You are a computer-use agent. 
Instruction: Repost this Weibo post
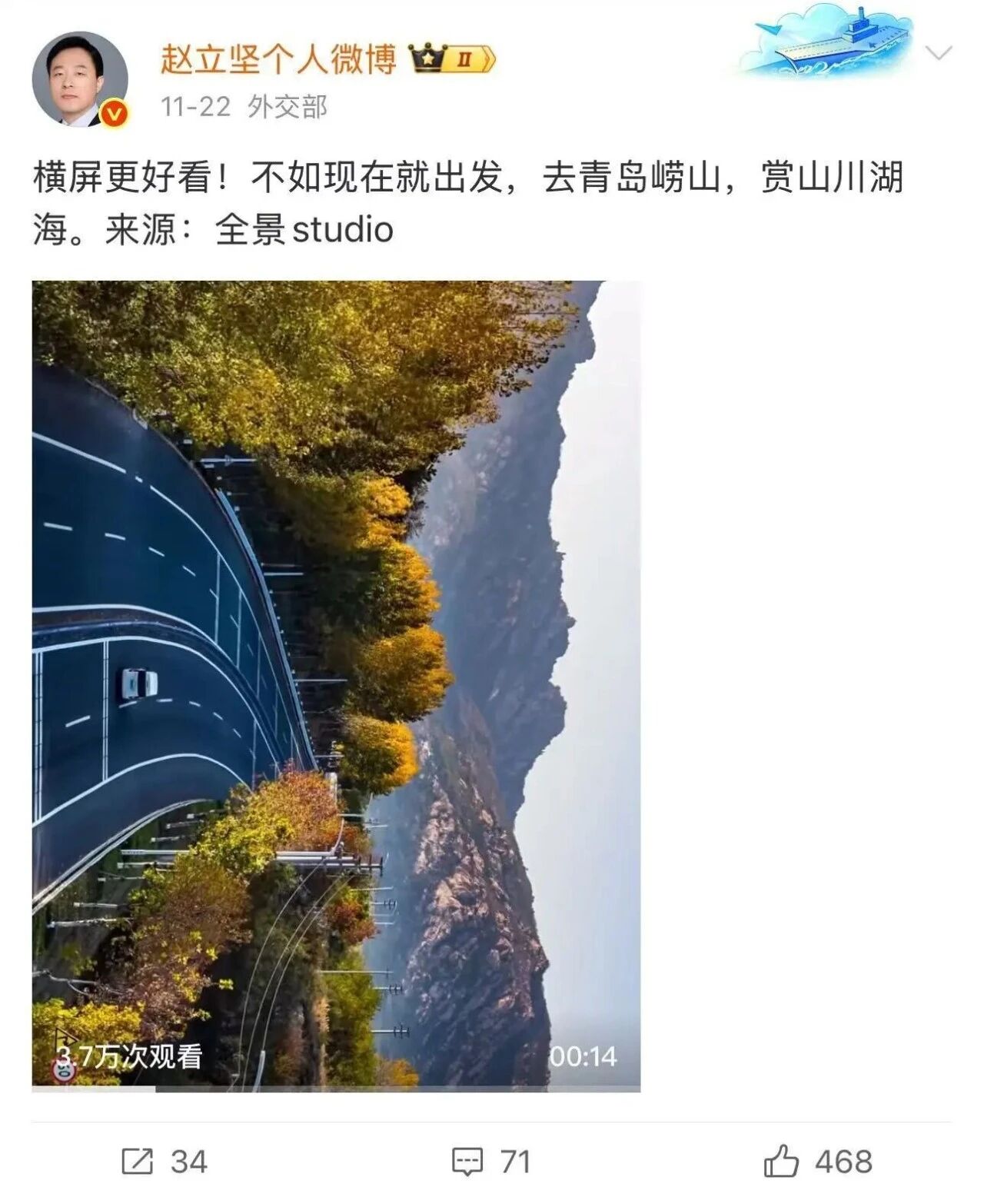pyautogui.click(x=165, y=1161)
